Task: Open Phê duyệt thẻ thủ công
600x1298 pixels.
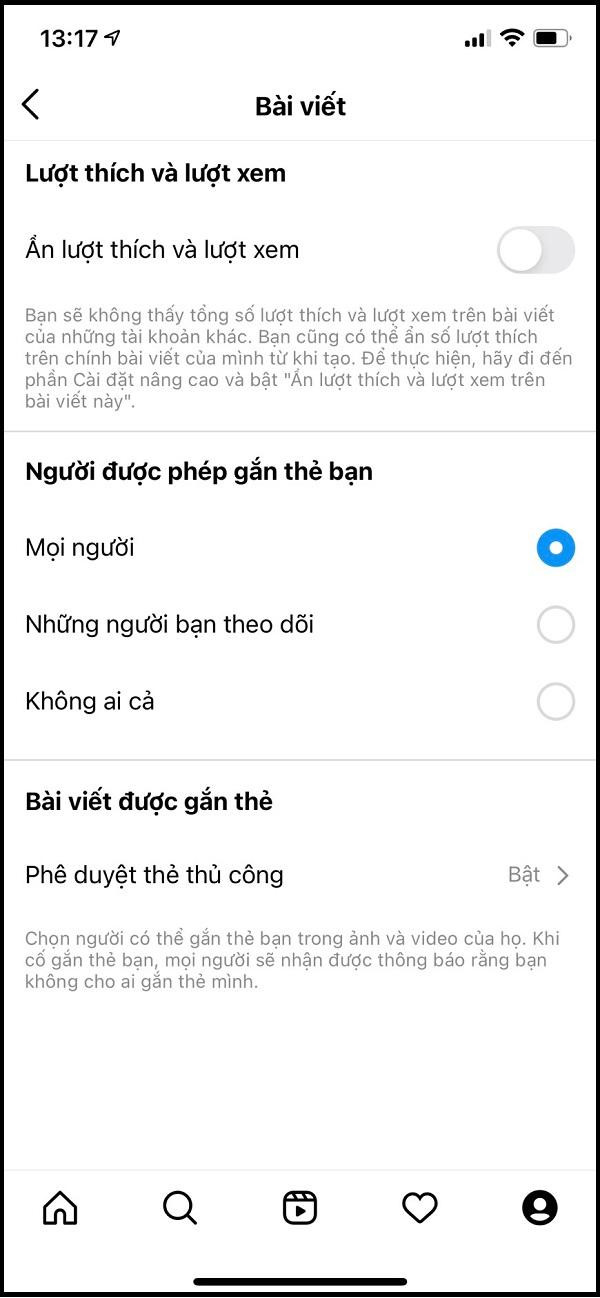Action: (x=300, y=876)
